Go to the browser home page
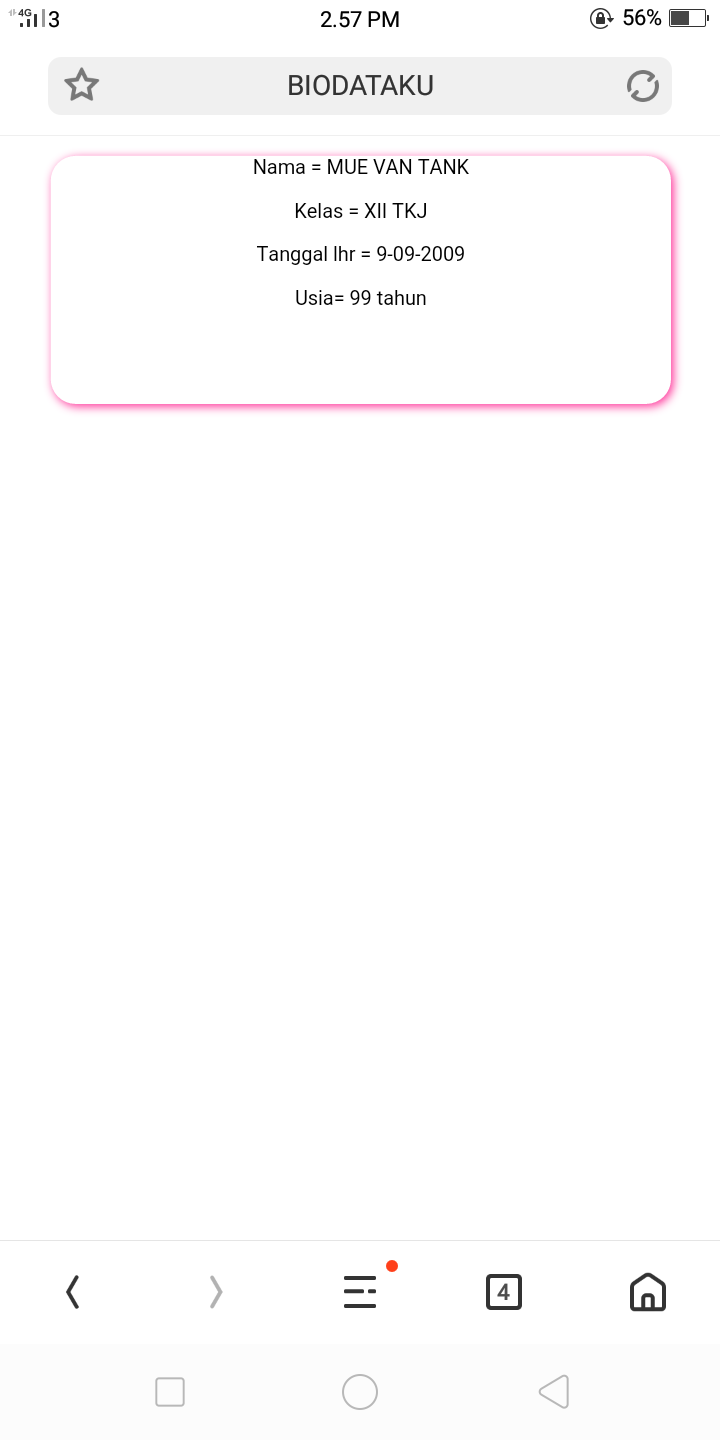The width and height of the screenshot is (720, 1440). pyautogui.click(x=647, y=1292)
